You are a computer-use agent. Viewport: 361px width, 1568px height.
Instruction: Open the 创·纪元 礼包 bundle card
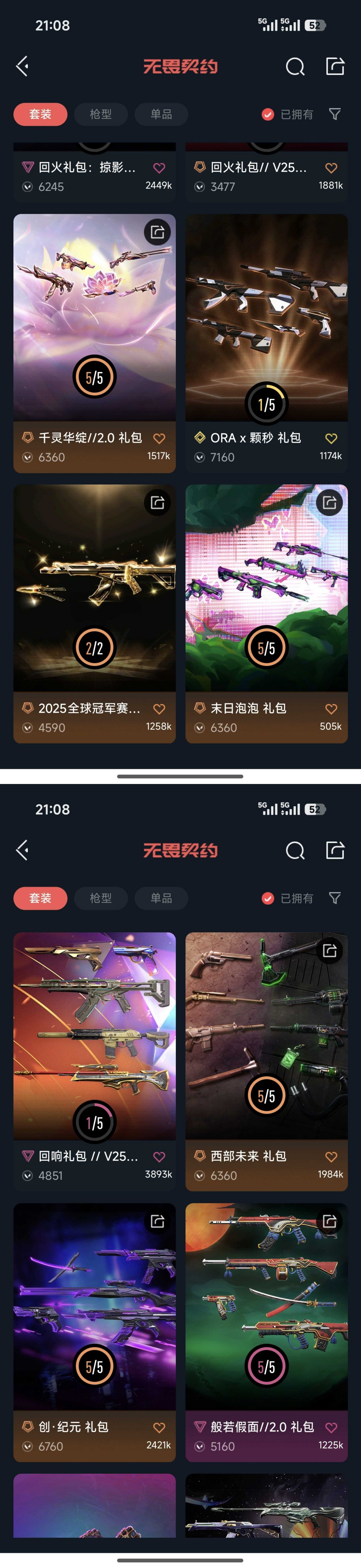[x=94, y=1306]
